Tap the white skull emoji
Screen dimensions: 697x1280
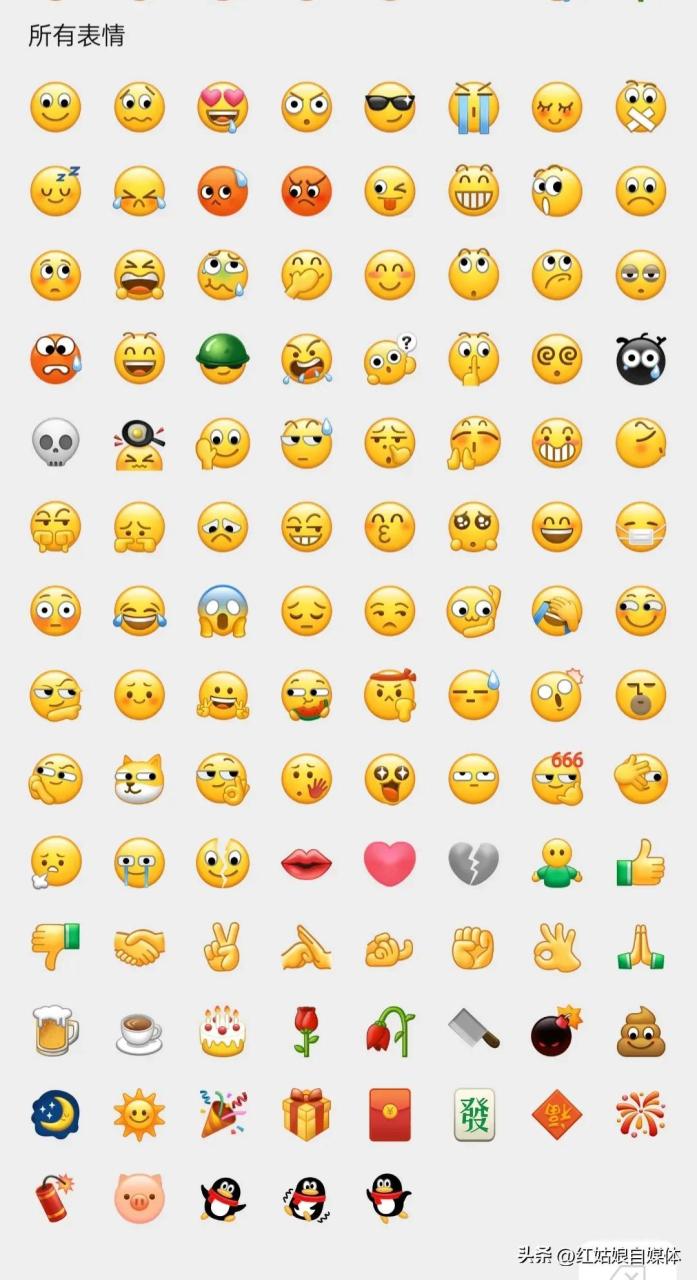(x=55, y=443)
